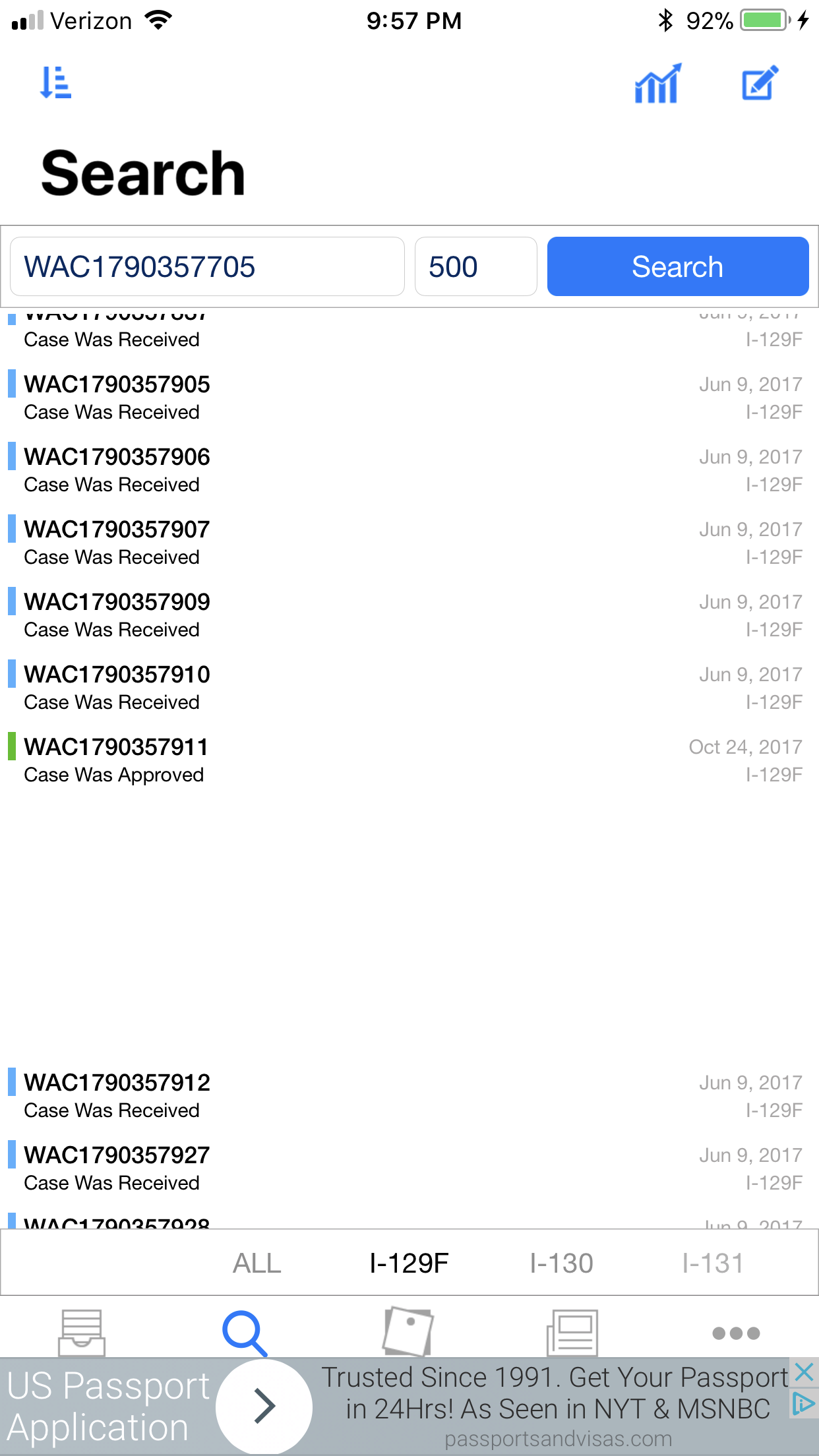This screenshot has height=1456, width=819.
Task: Open case WAC1790357909
Action: point(409,616)
